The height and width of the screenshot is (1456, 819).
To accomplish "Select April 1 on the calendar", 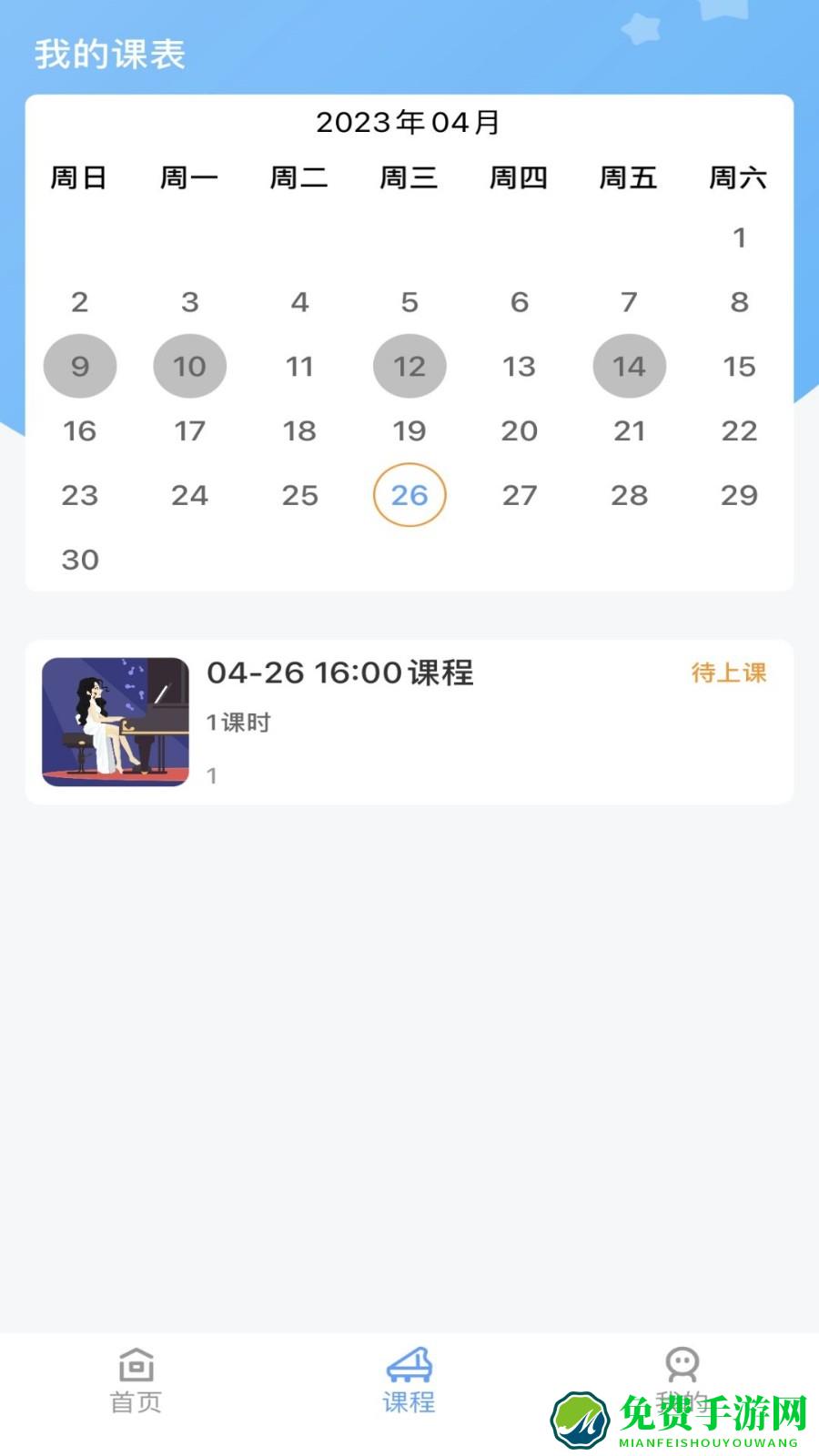I will click(x=739, y=238).
